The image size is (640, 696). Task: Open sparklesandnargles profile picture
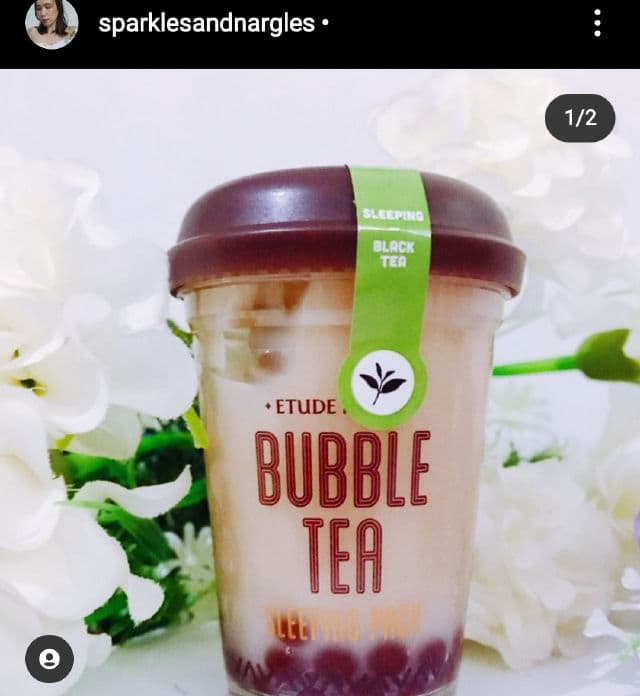[52, 24]
